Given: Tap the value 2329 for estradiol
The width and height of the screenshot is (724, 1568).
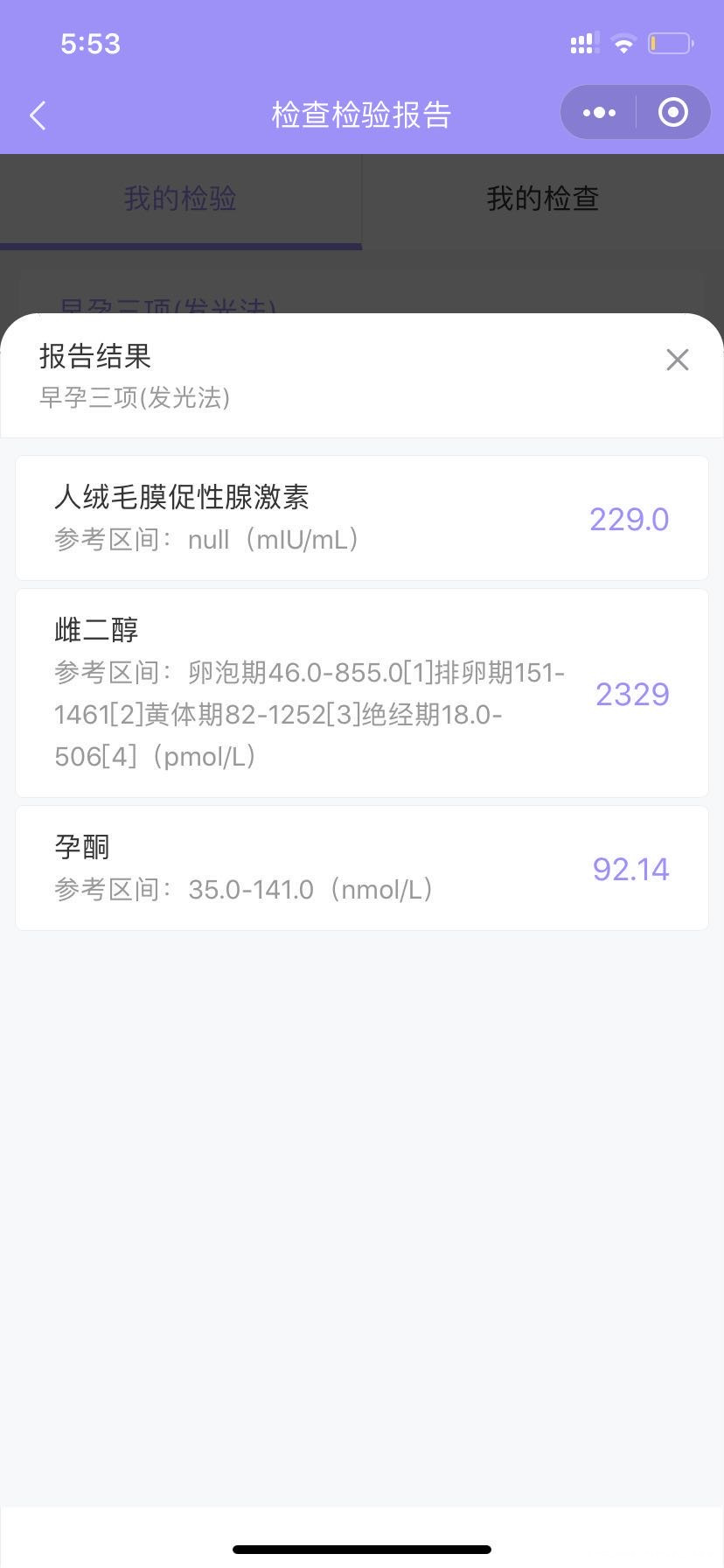Looking at the screenshot, I should tap(632, 694).
